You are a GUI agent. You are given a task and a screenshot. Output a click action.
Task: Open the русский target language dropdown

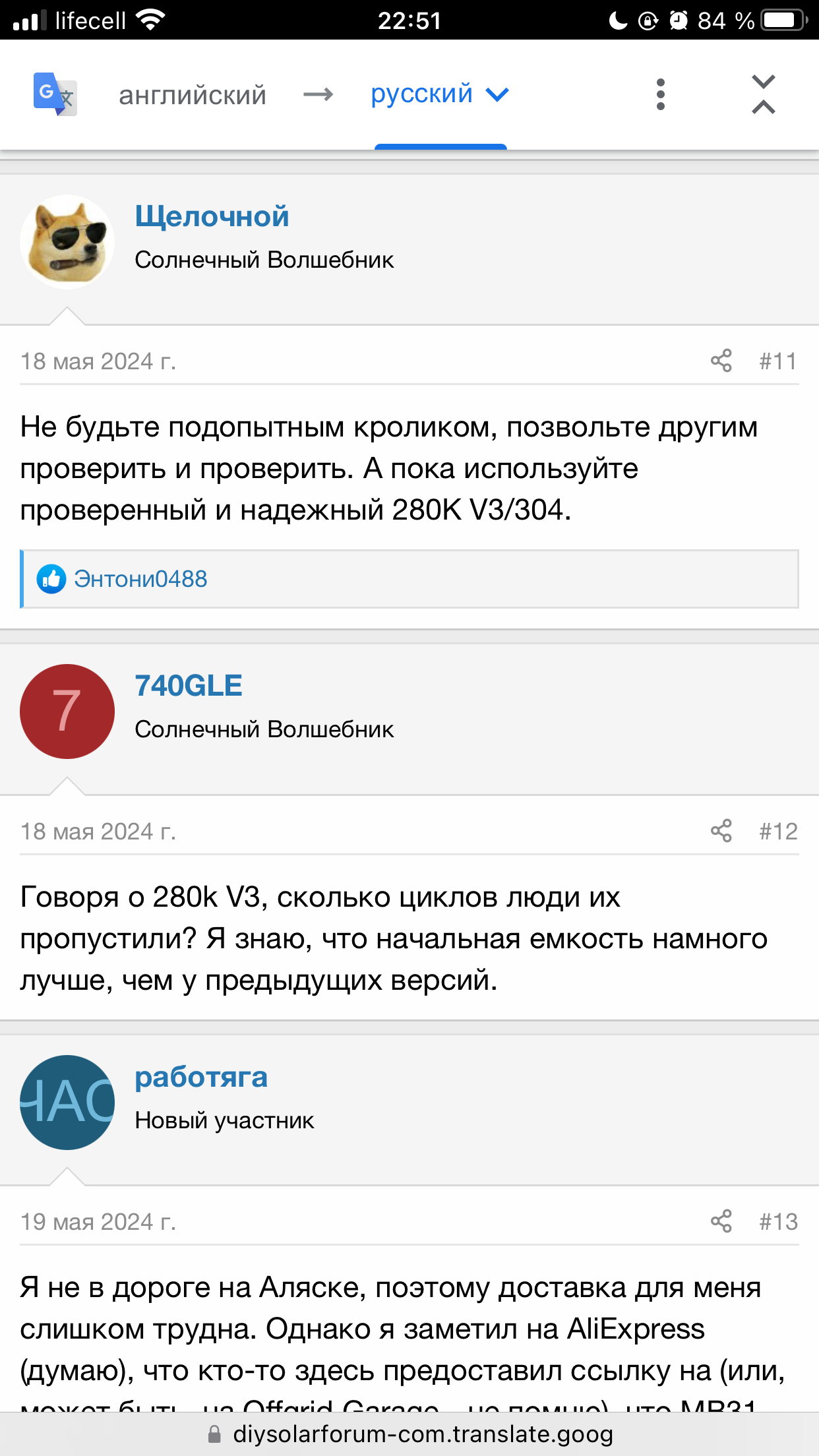[440, 94]
